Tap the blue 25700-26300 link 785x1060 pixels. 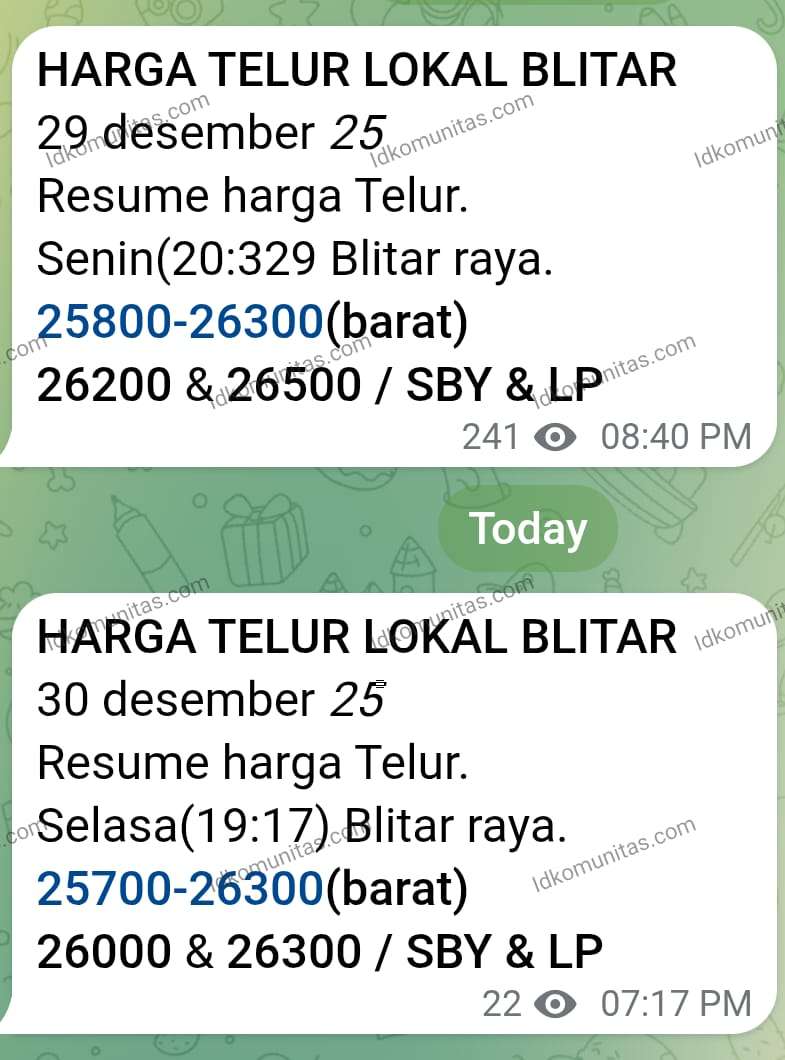[181, 890]
